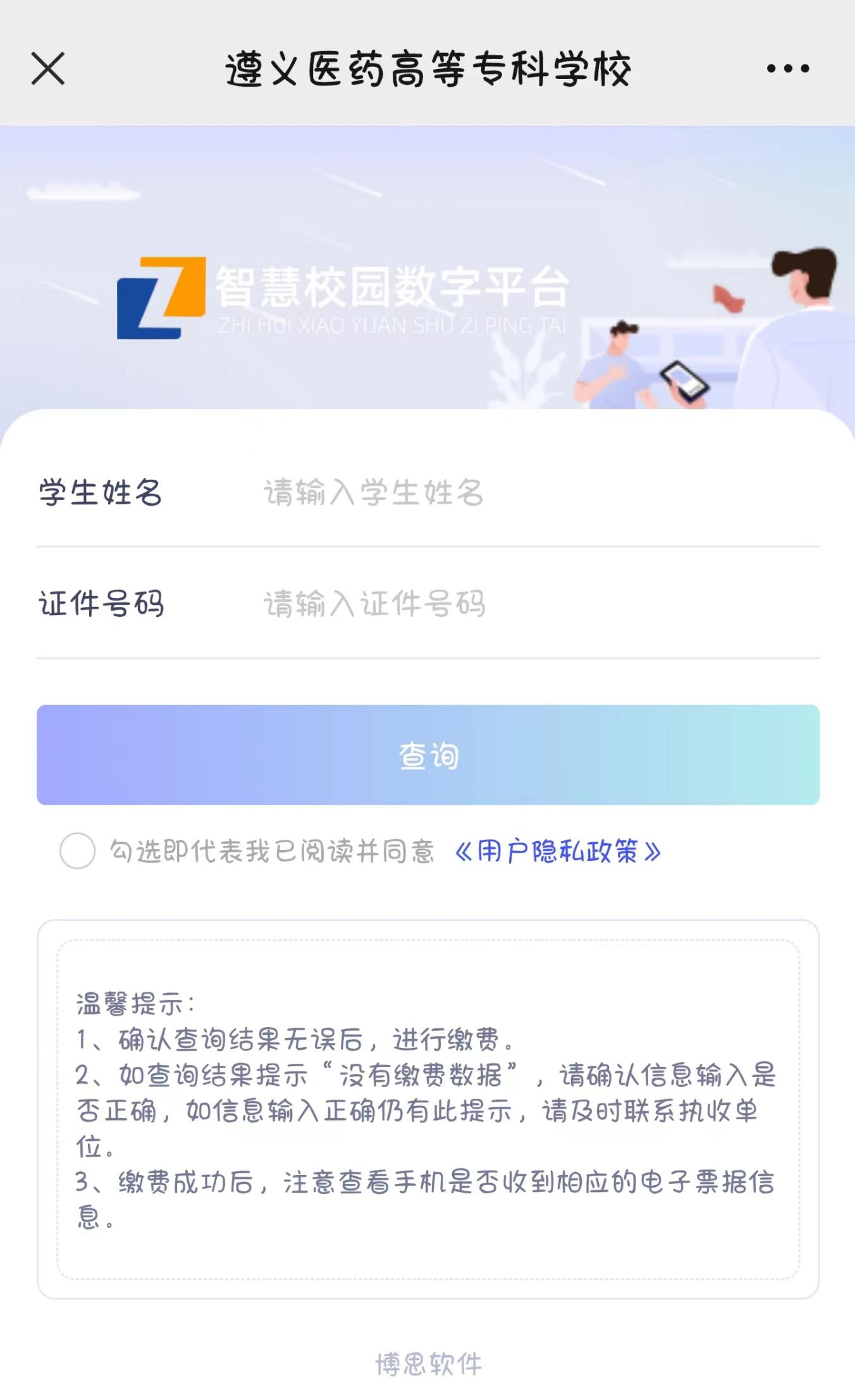855x1400 pixels.
Task: Tap the 查询 button
Action: point(428,755)
